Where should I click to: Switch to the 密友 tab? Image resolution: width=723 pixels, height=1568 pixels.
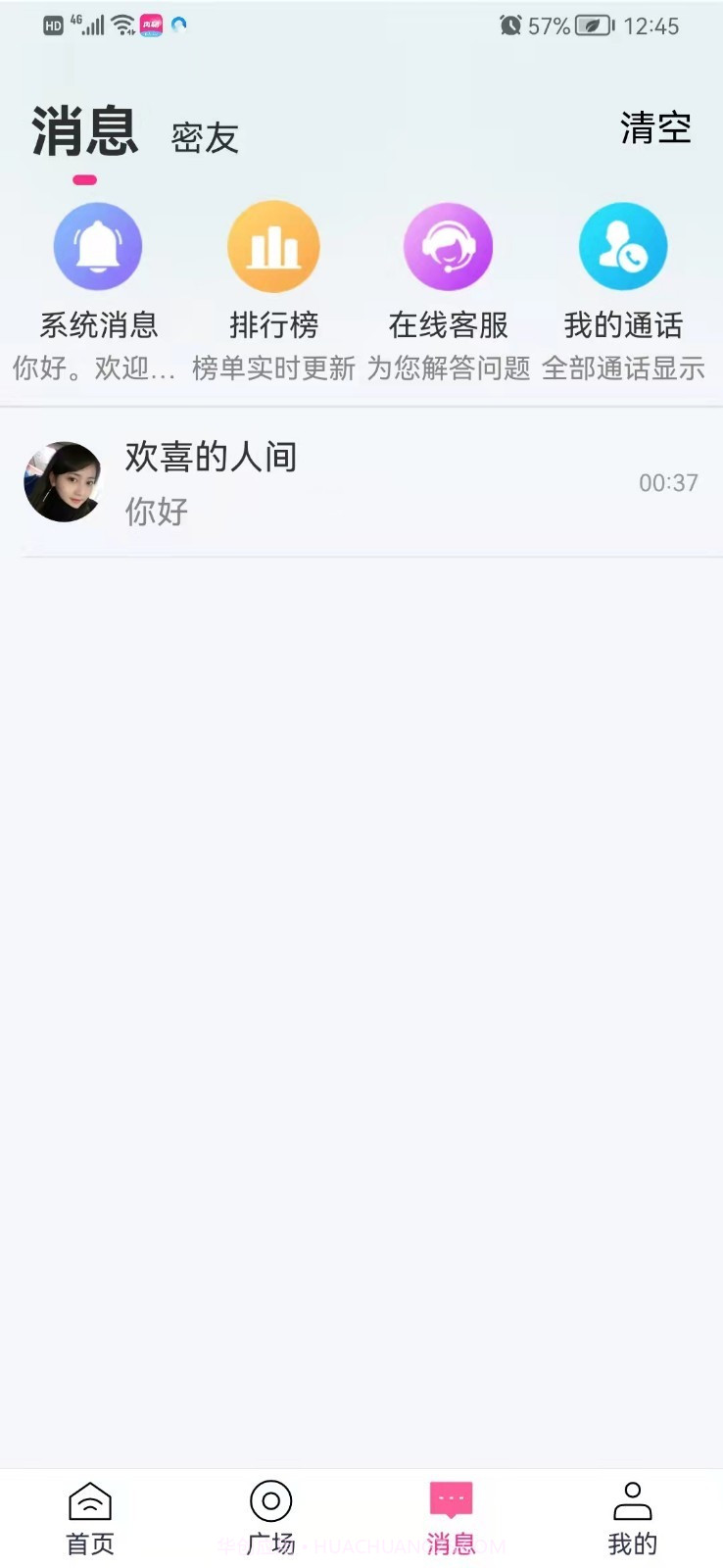(204, 138)
